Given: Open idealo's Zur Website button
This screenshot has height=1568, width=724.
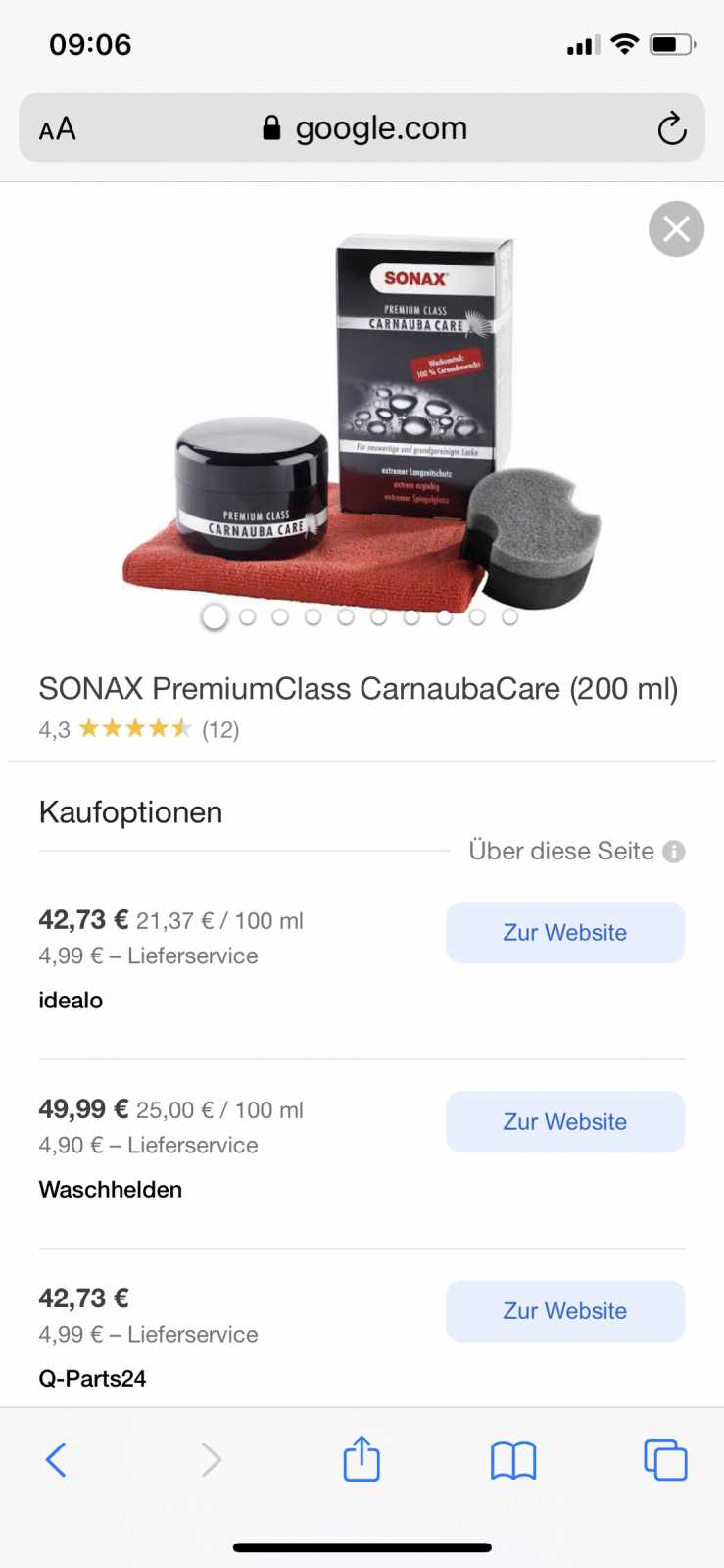Looking at the screenshot, I should click(x=564, y=932).
